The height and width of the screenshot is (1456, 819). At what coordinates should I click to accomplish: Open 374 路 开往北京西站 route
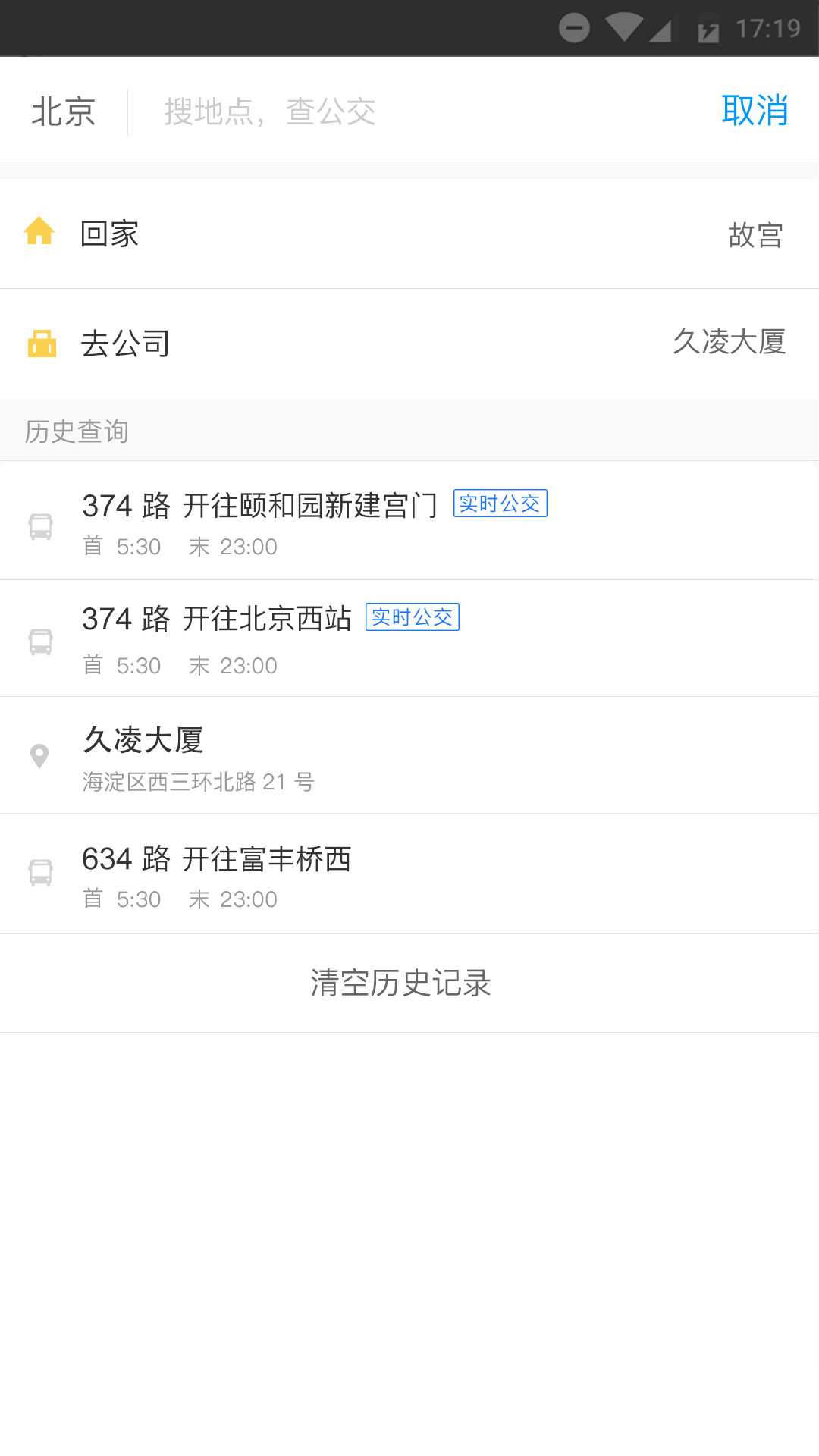coord(409,639)
